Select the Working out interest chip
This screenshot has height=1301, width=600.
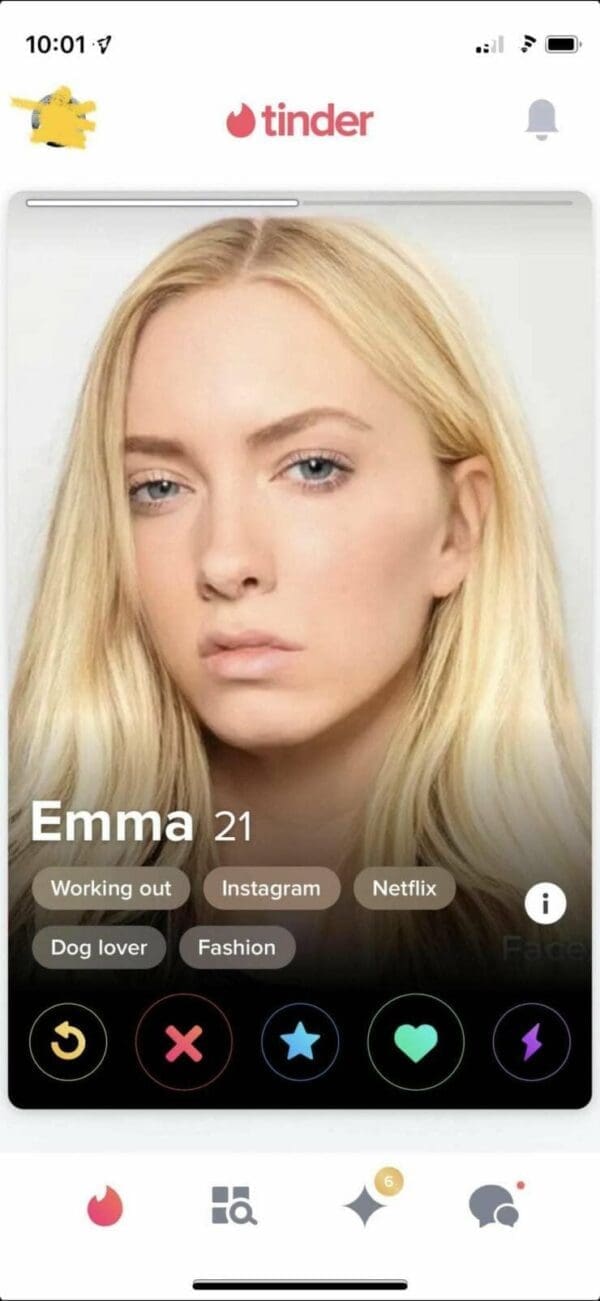click(x=111, y=888)
